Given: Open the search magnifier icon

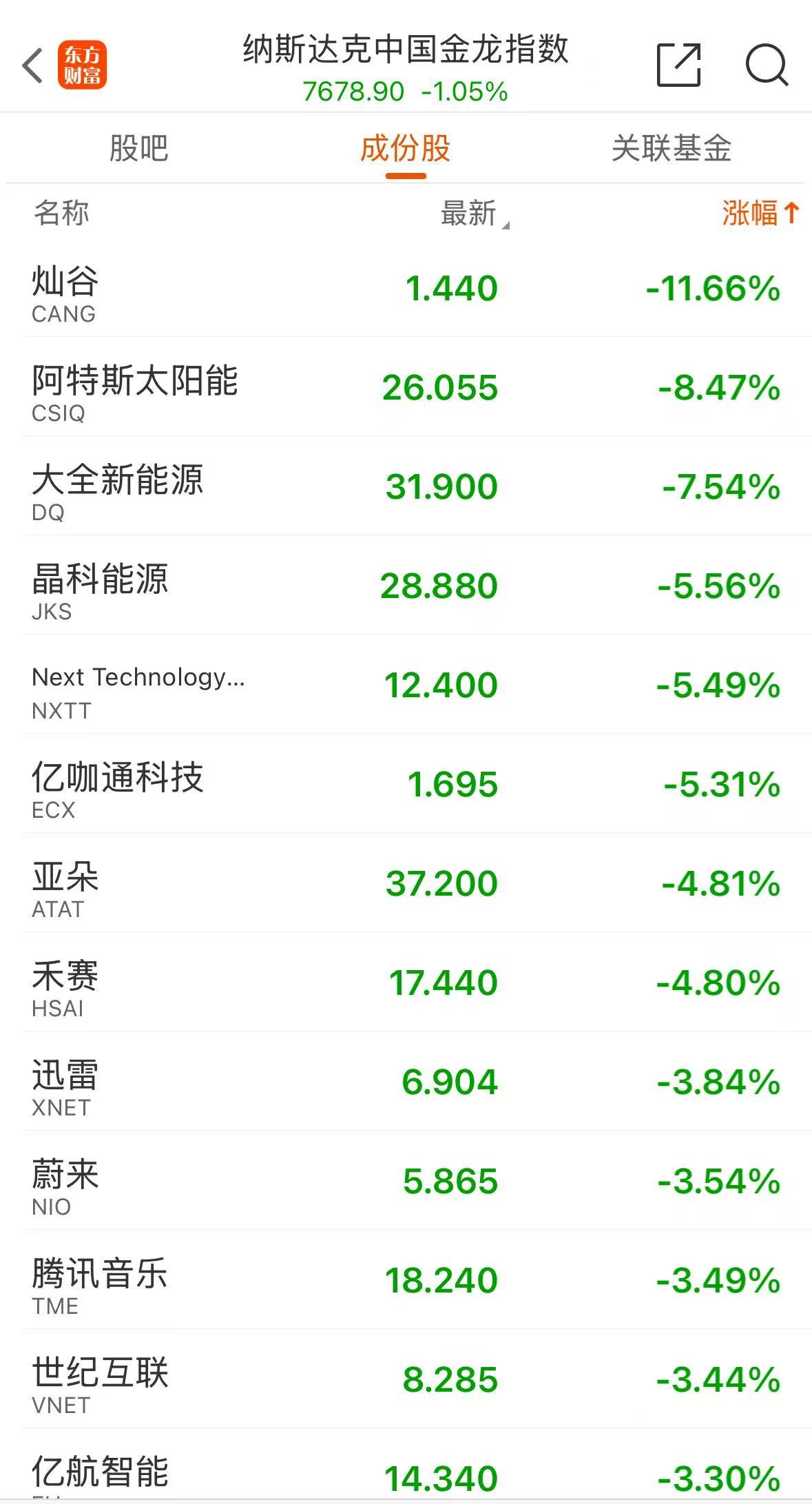Looking at the screenshot, I should click(767, 65).
